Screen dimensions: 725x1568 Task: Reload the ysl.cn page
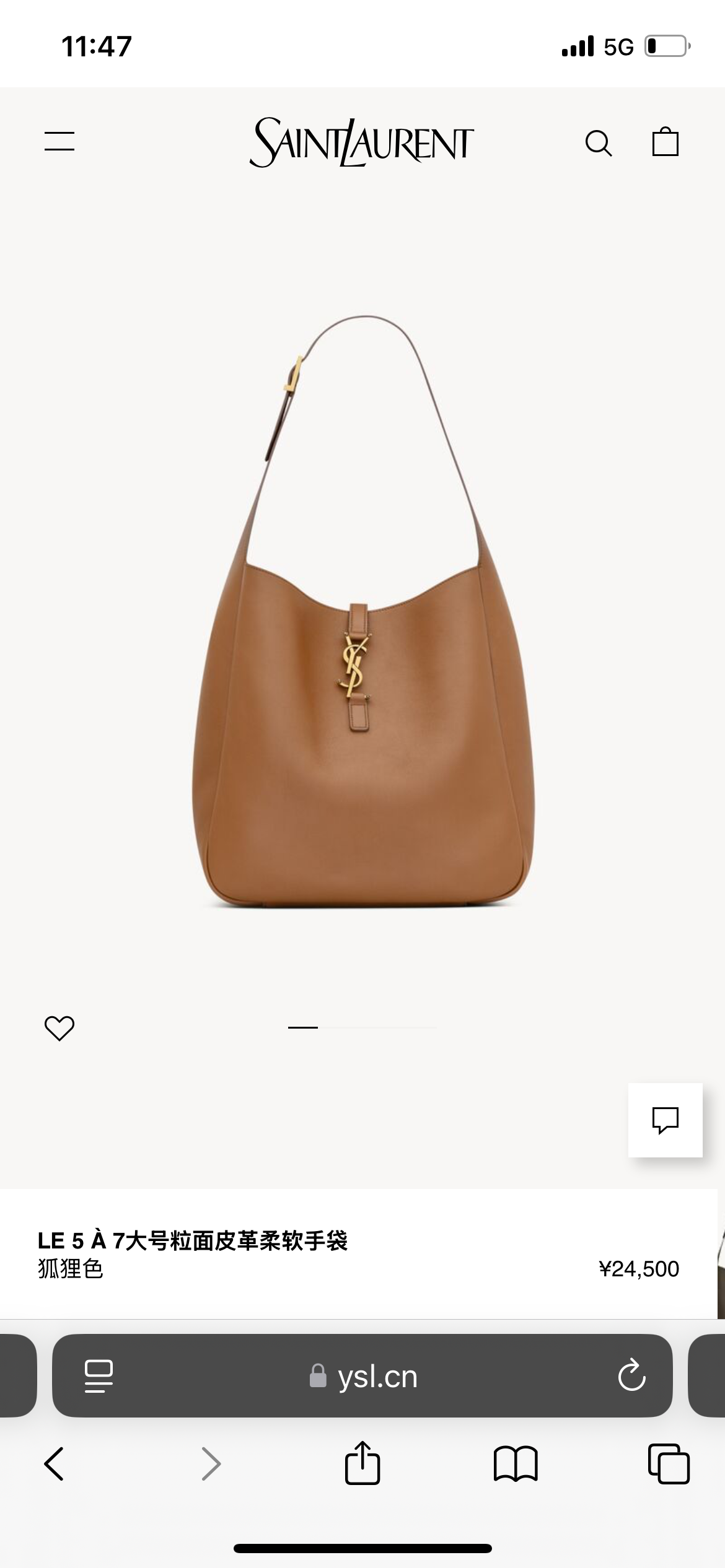(631, 1375)
